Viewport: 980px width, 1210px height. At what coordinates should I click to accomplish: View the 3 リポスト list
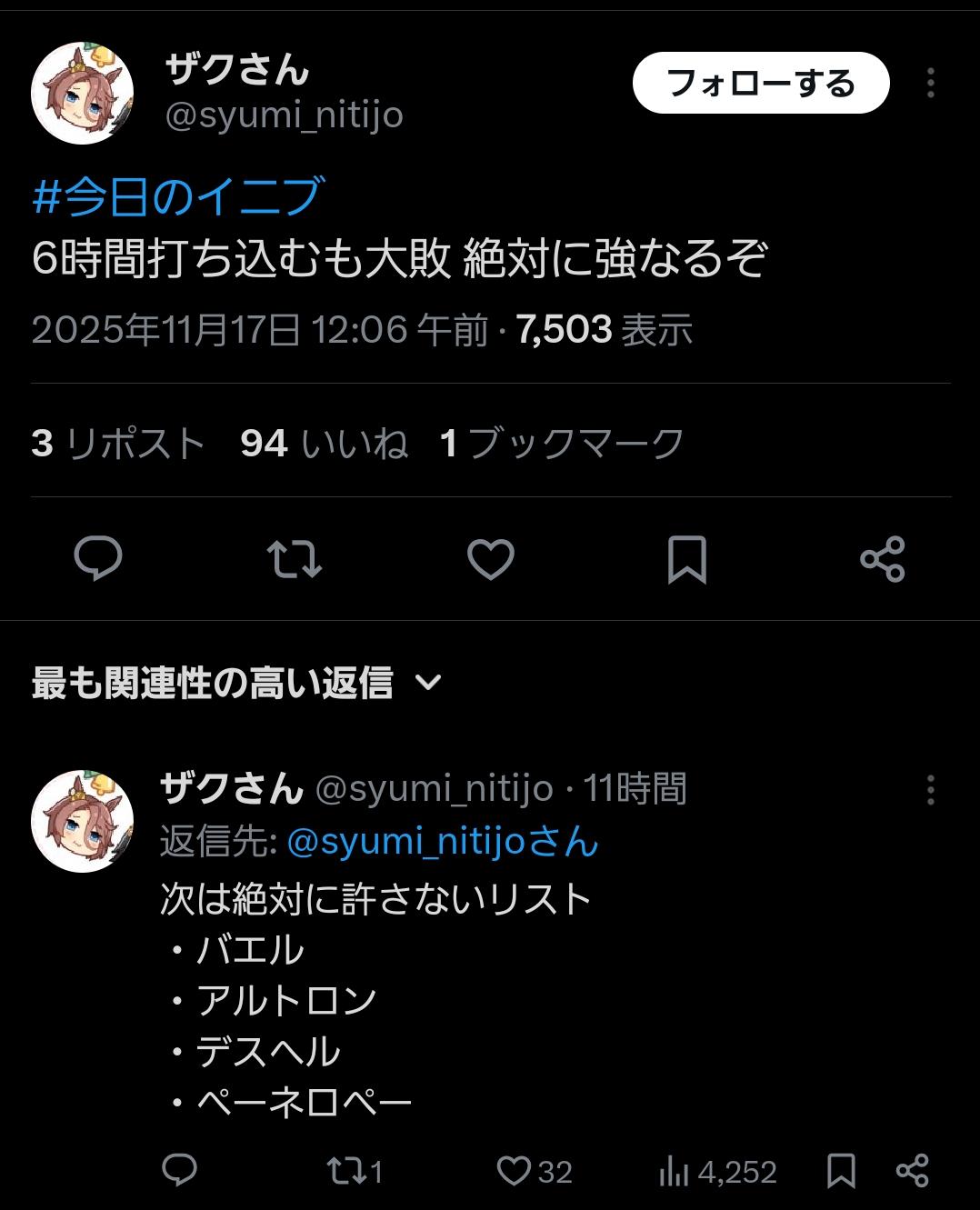118,444
